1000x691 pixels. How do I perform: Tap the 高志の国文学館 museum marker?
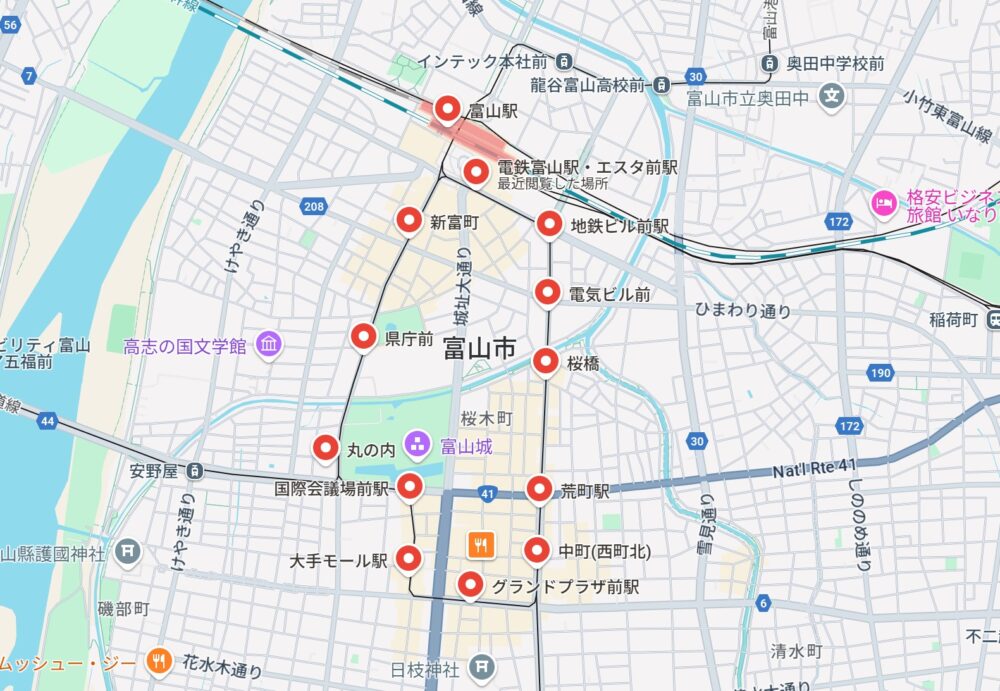pos(269,345)
